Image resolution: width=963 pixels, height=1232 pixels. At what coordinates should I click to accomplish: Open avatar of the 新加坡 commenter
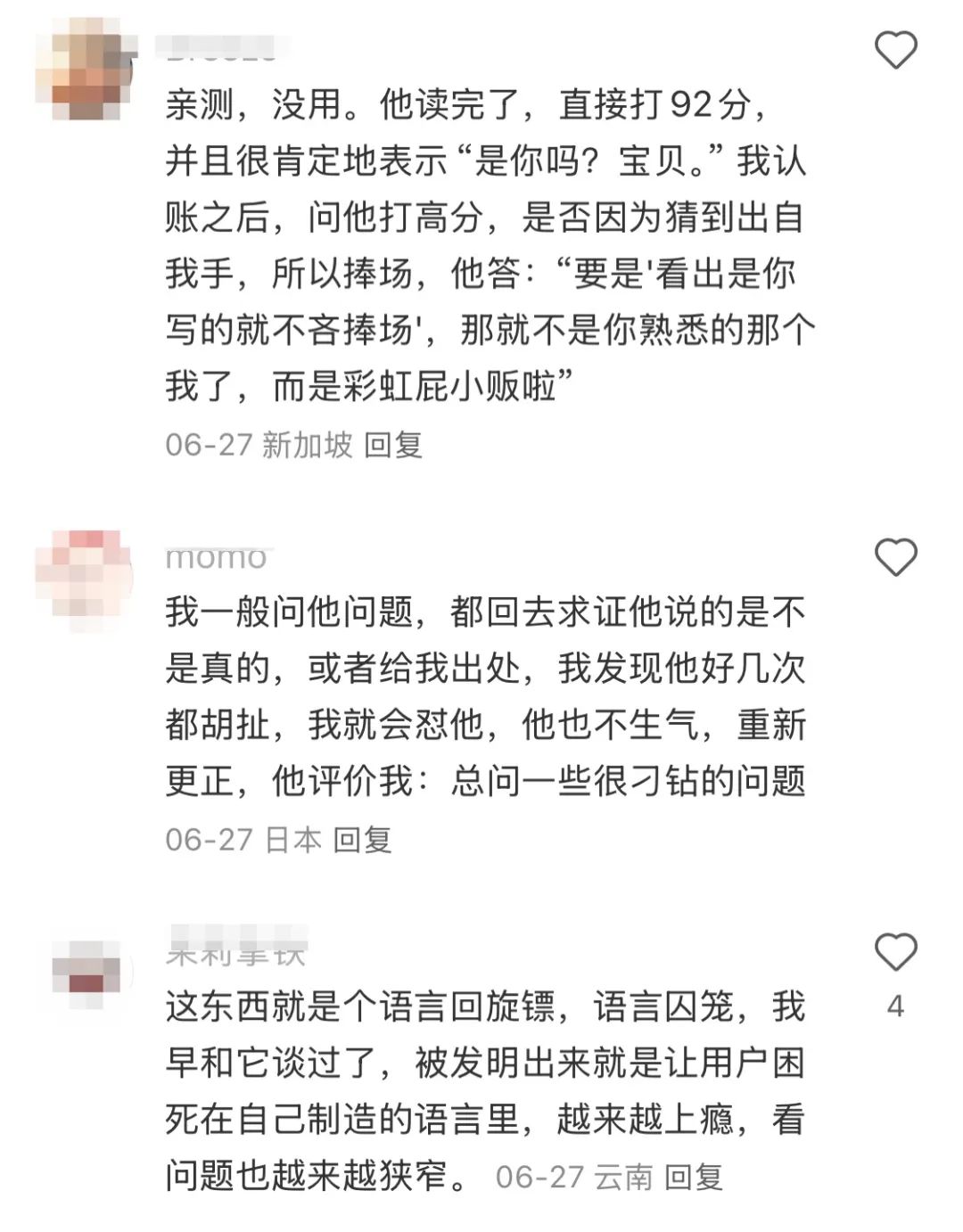pos(86,69)
